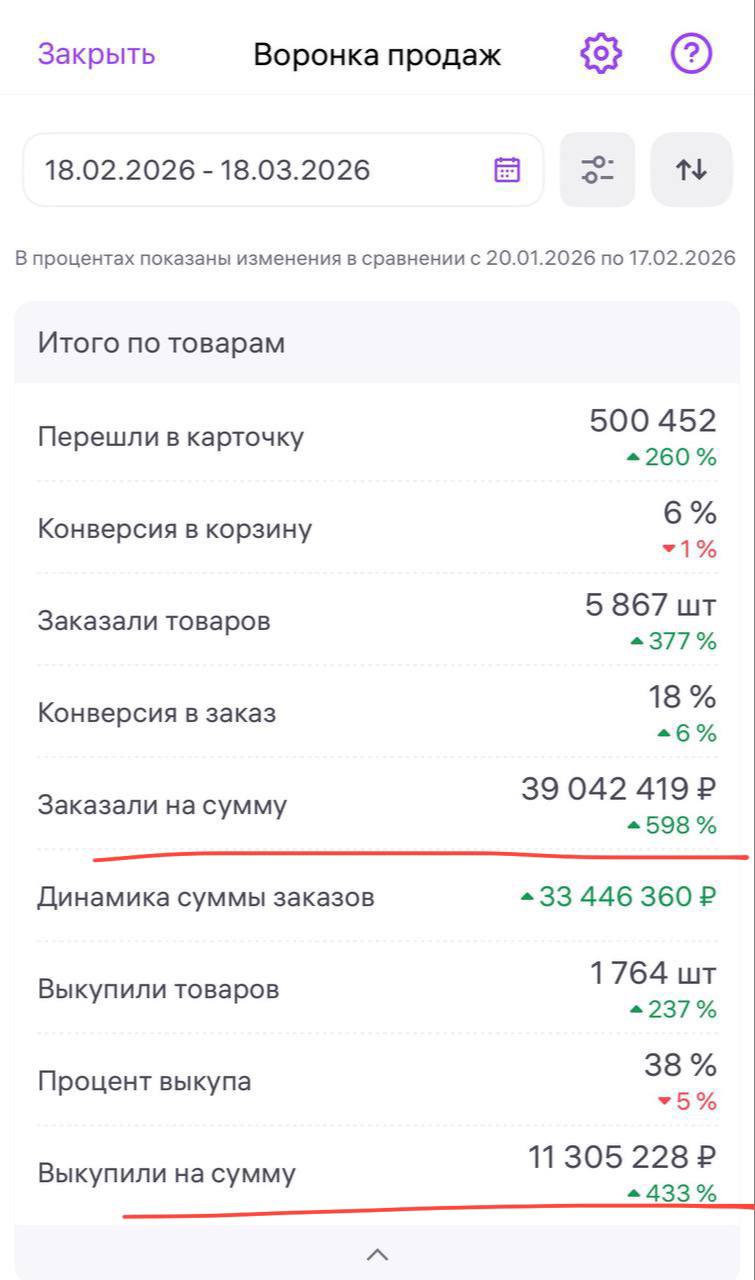Image resolution: width=755 pixels, height=1280 pixels.
Task: Open the help question mark icon
Action: point(691,54)
